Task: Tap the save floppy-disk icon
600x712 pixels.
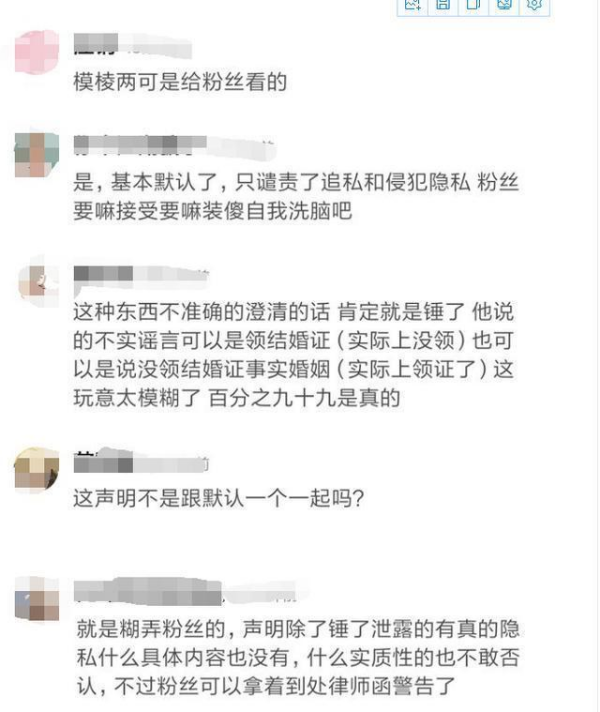Action: tap(441, 4)
